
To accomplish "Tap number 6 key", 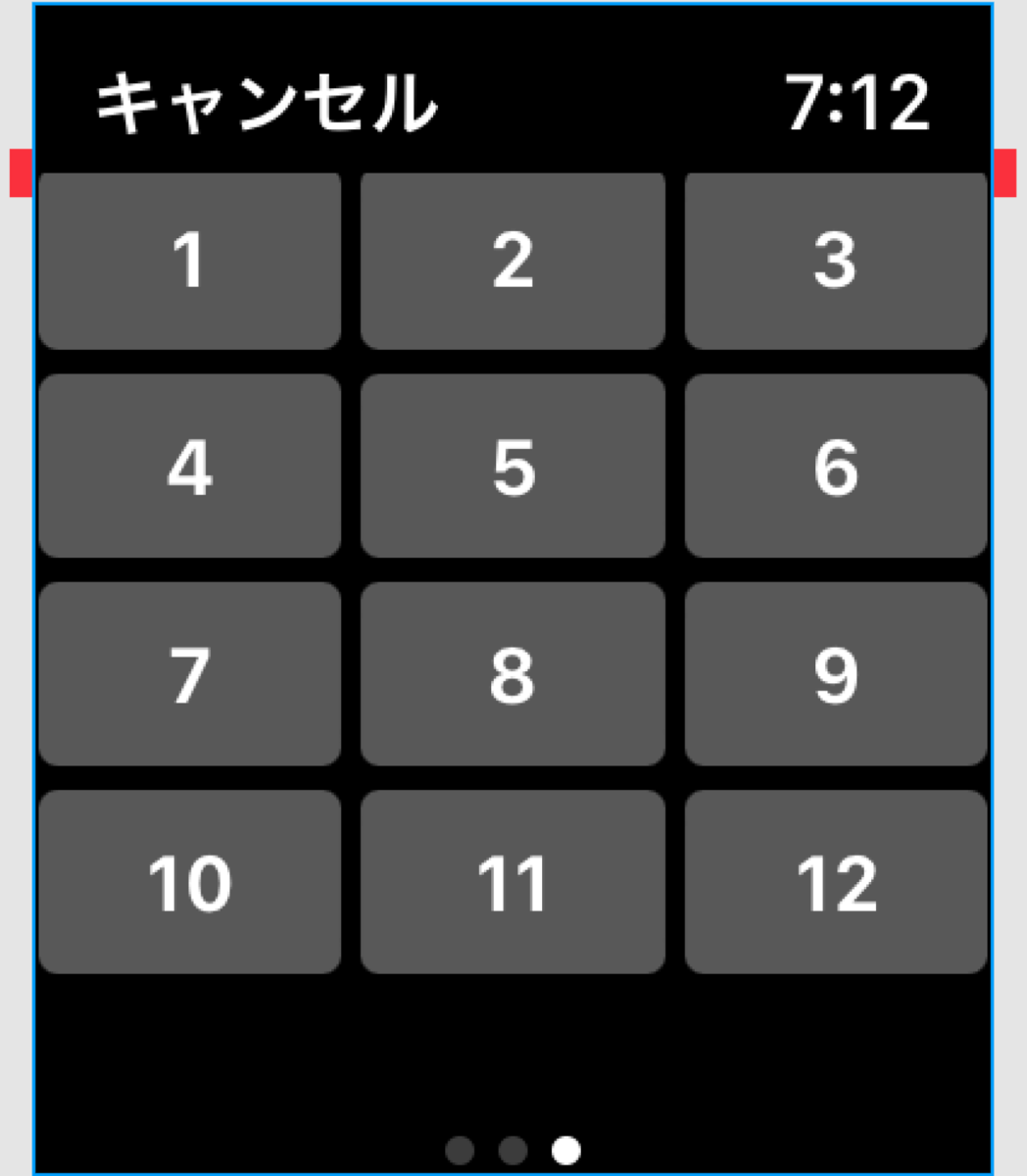I will tap(835, 466).
